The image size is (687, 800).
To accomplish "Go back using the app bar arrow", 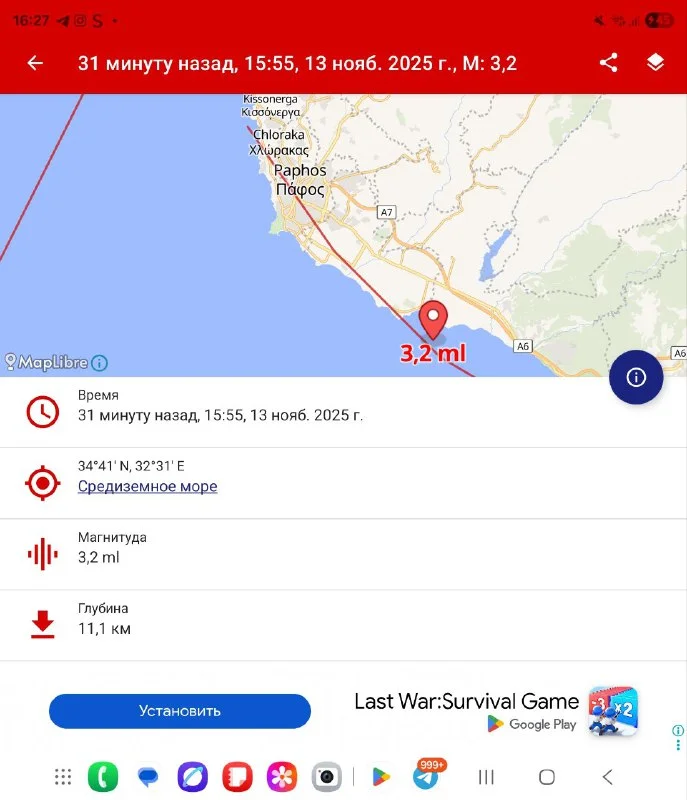I will (x=35, y=63).
